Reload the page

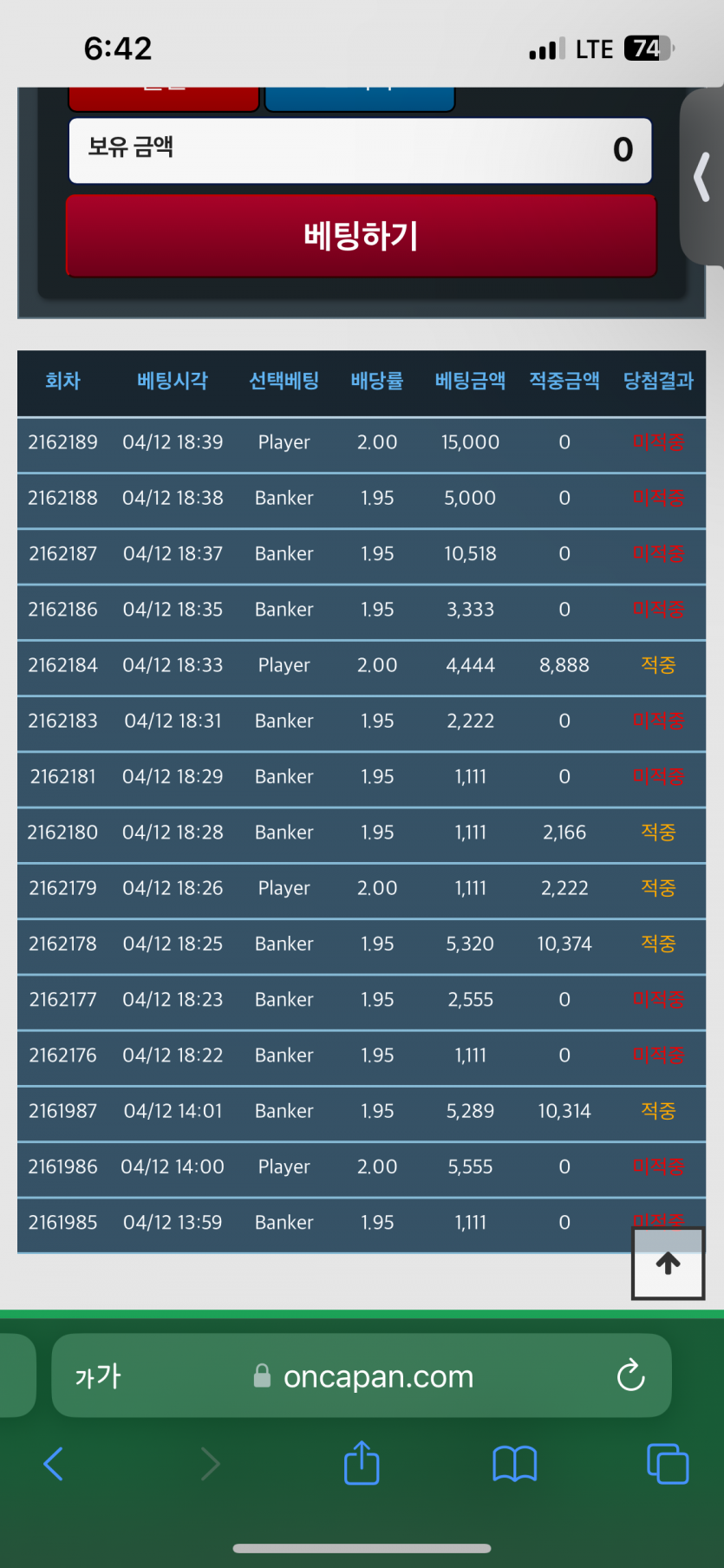(x=630, y=1375)
